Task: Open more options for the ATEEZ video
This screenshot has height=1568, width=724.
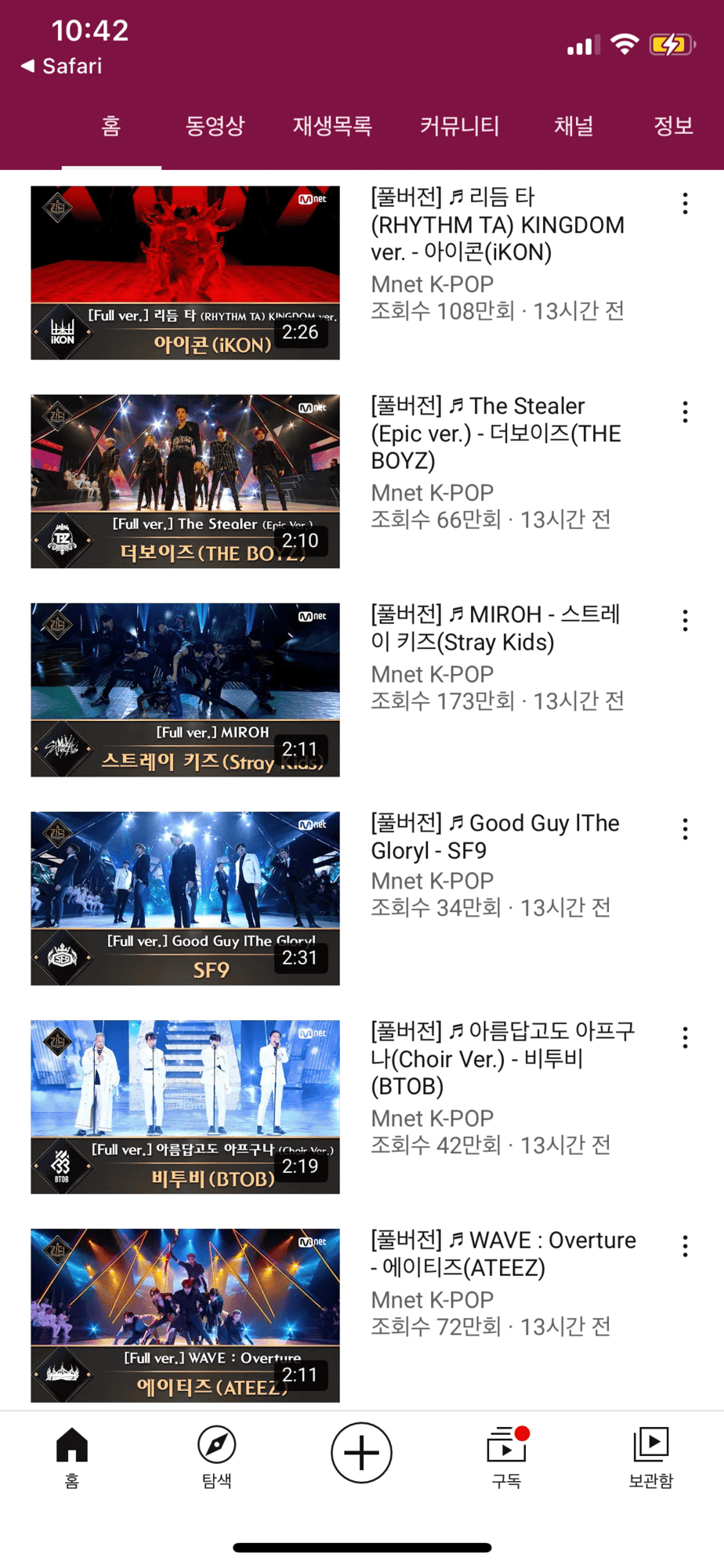Action: pyautogui.click(x=685, y=1246)
